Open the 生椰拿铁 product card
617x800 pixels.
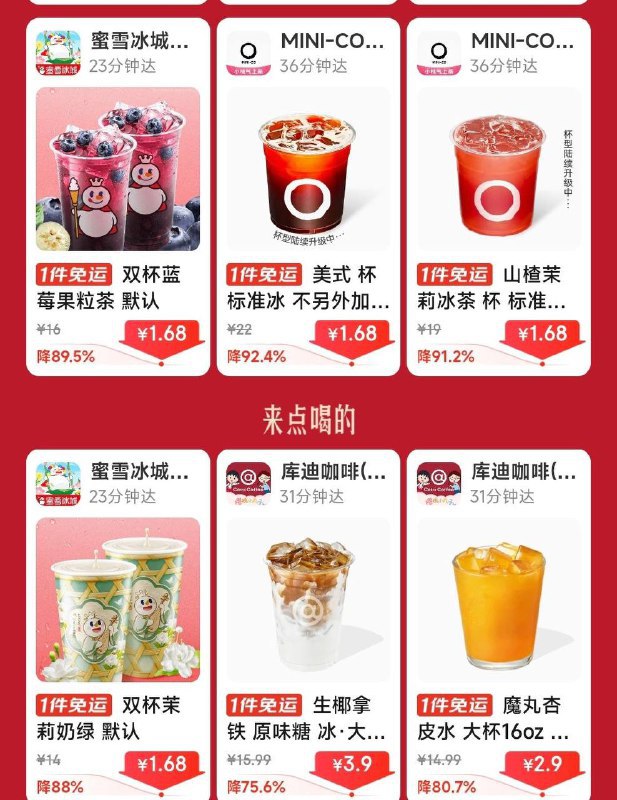pos(307,600)
